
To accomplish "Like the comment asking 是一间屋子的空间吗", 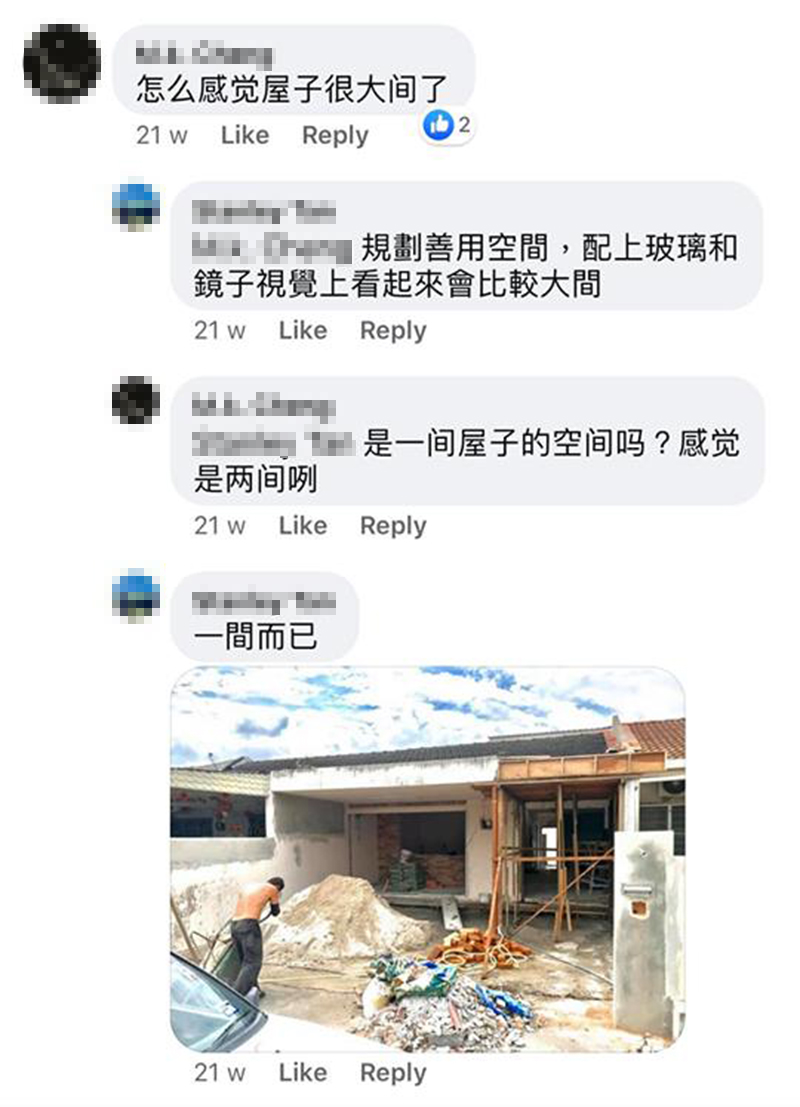I will pos(303,525).
